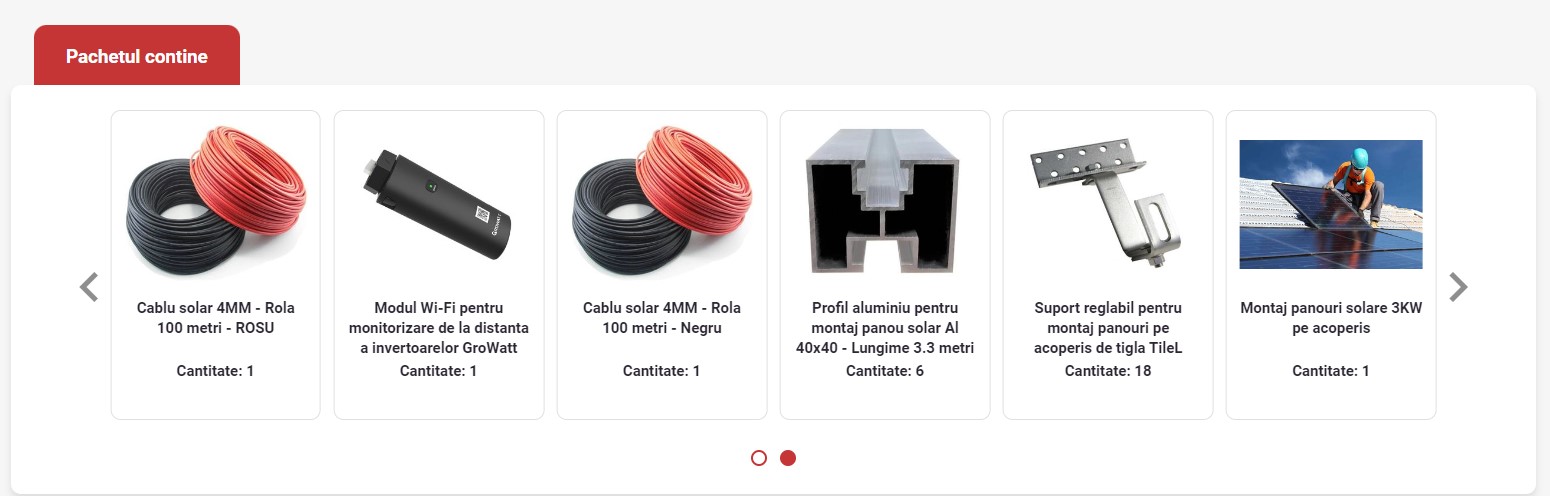View Suport reglabil TileL product card
The width and height of the screenshot is (1550, 496).
(x=1107, y=264)
